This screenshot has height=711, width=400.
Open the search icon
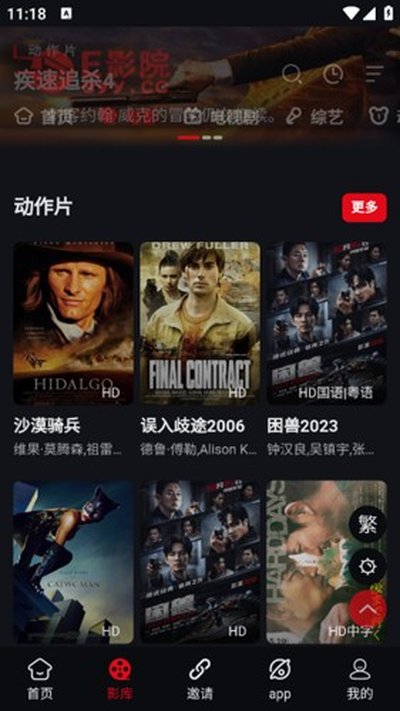pos(292,74)
